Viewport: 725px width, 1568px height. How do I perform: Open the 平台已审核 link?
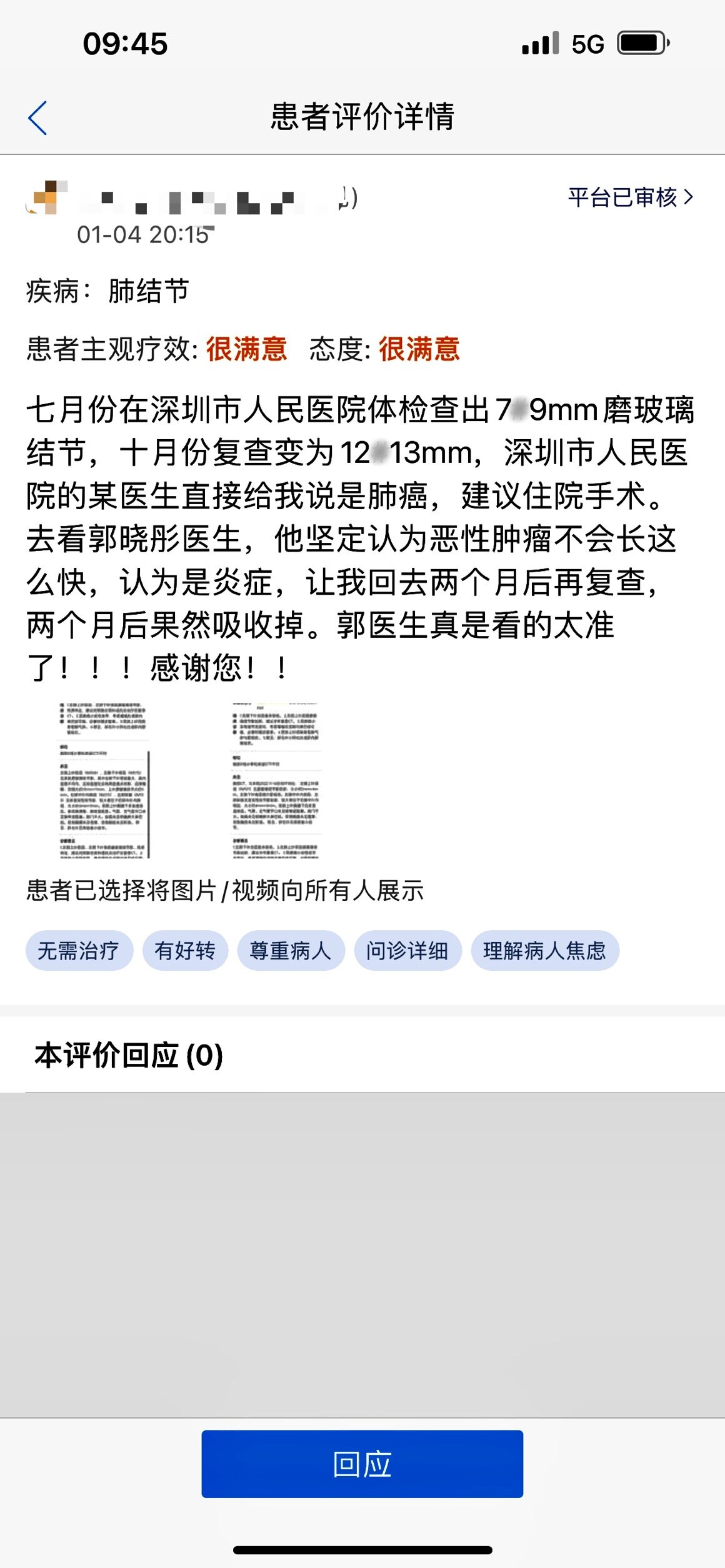coord(630,197)
